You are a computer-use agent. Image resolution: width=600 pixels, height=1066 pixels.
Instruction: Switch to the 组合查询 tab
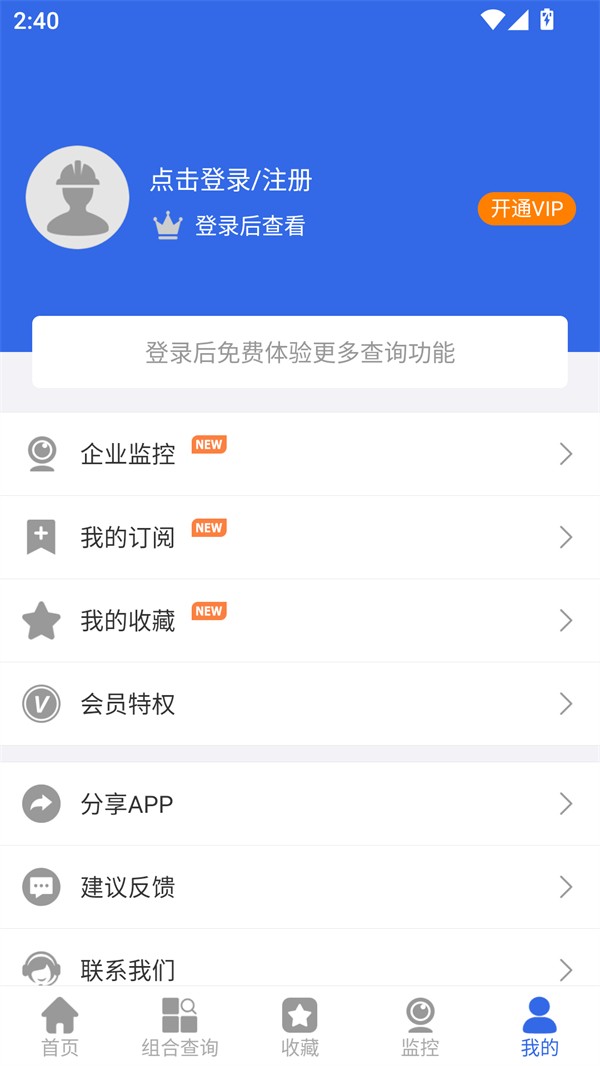point(180,1028)
